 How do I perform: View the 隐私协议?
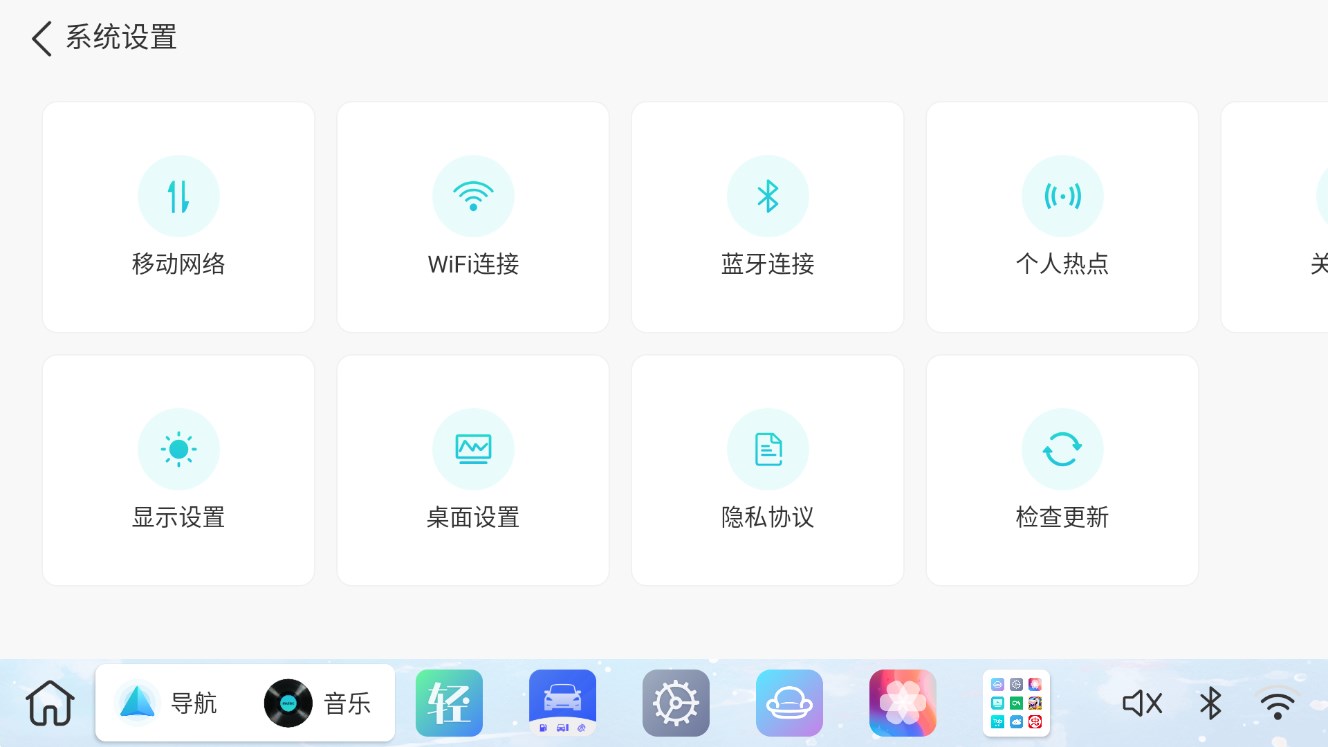point(767,470)
